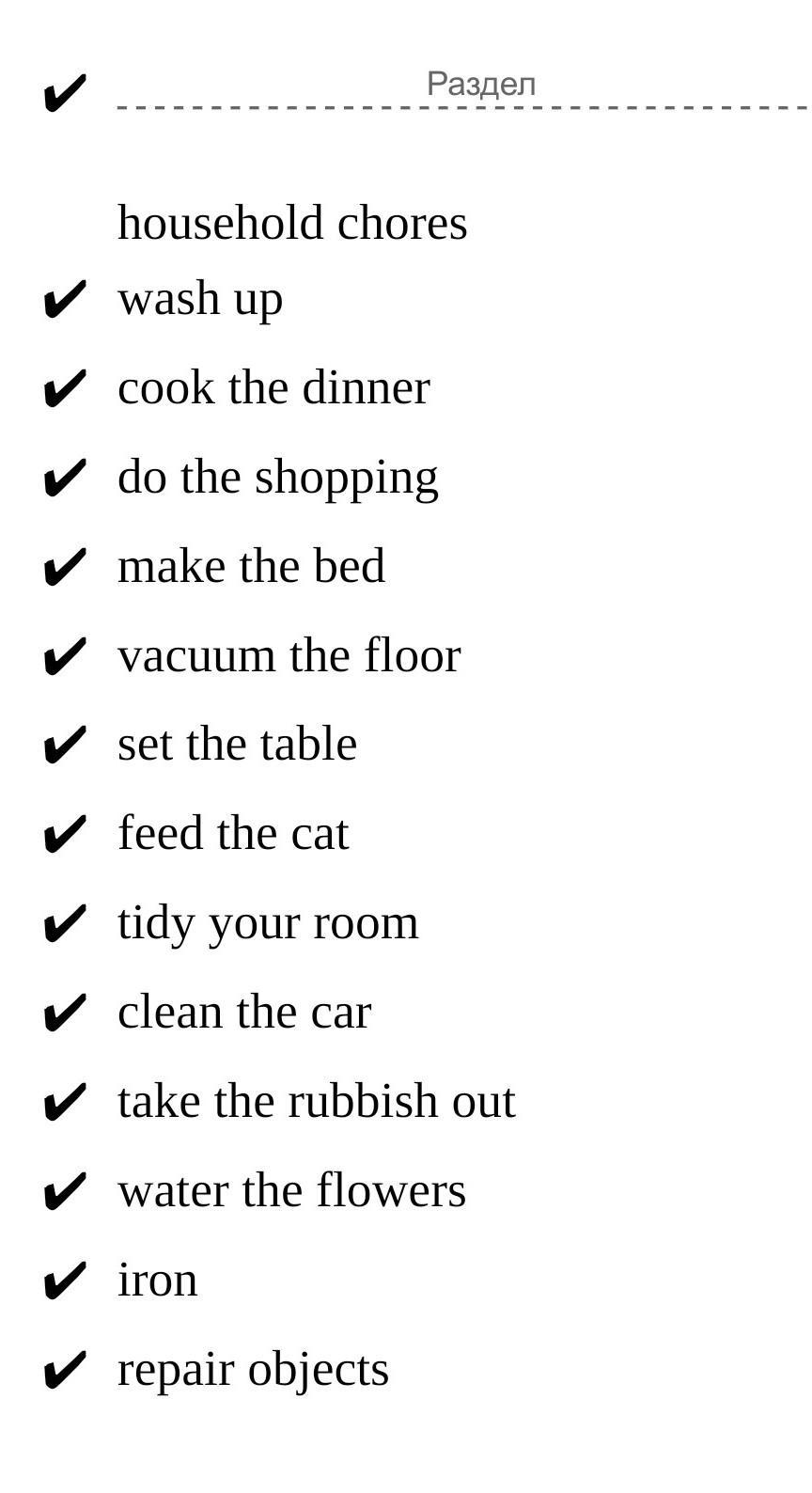812x1493 pixels.
Task: Uncheck repair objects
Action: pos(65,1372)
